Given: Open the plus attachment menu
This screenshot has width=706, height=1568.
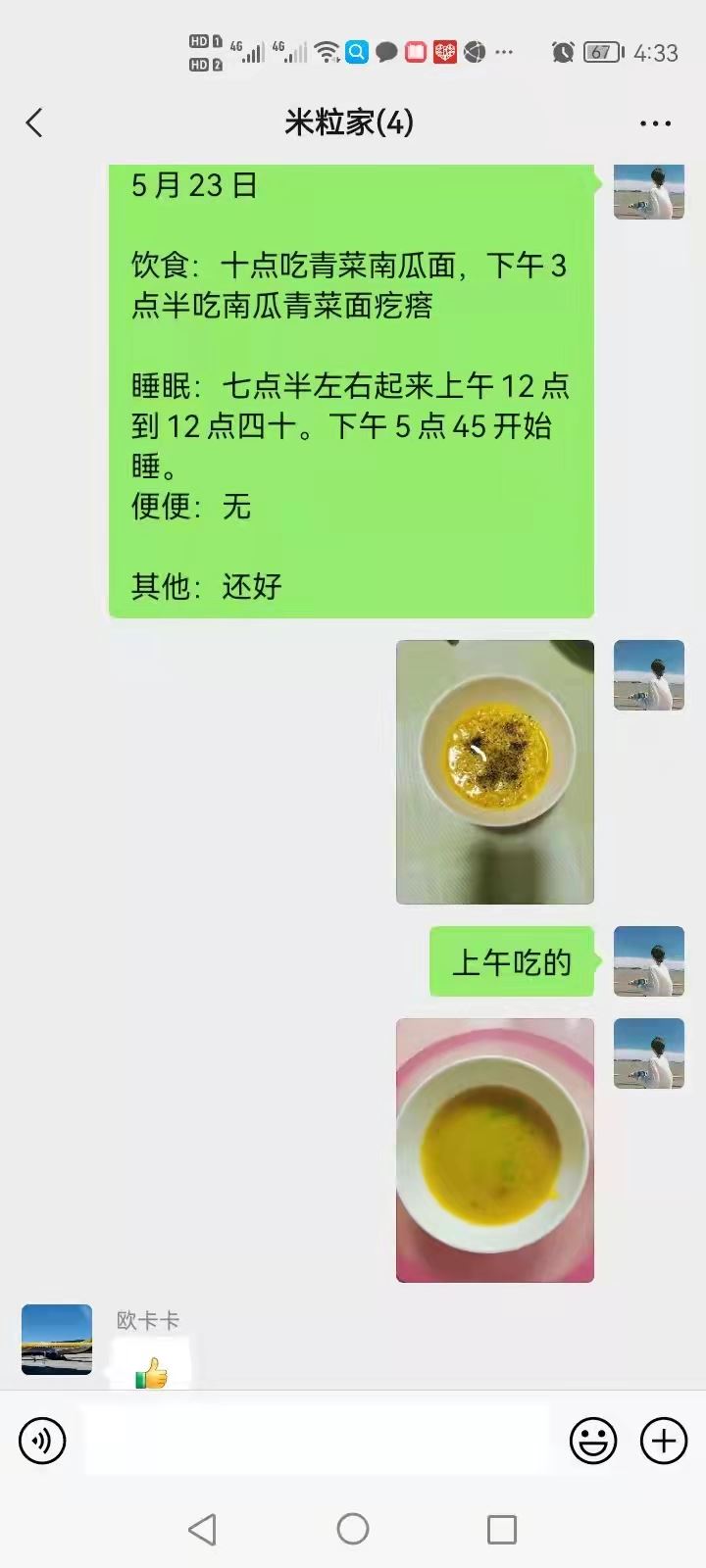Looking at the screenshot, I should [x=664, y=1442].
